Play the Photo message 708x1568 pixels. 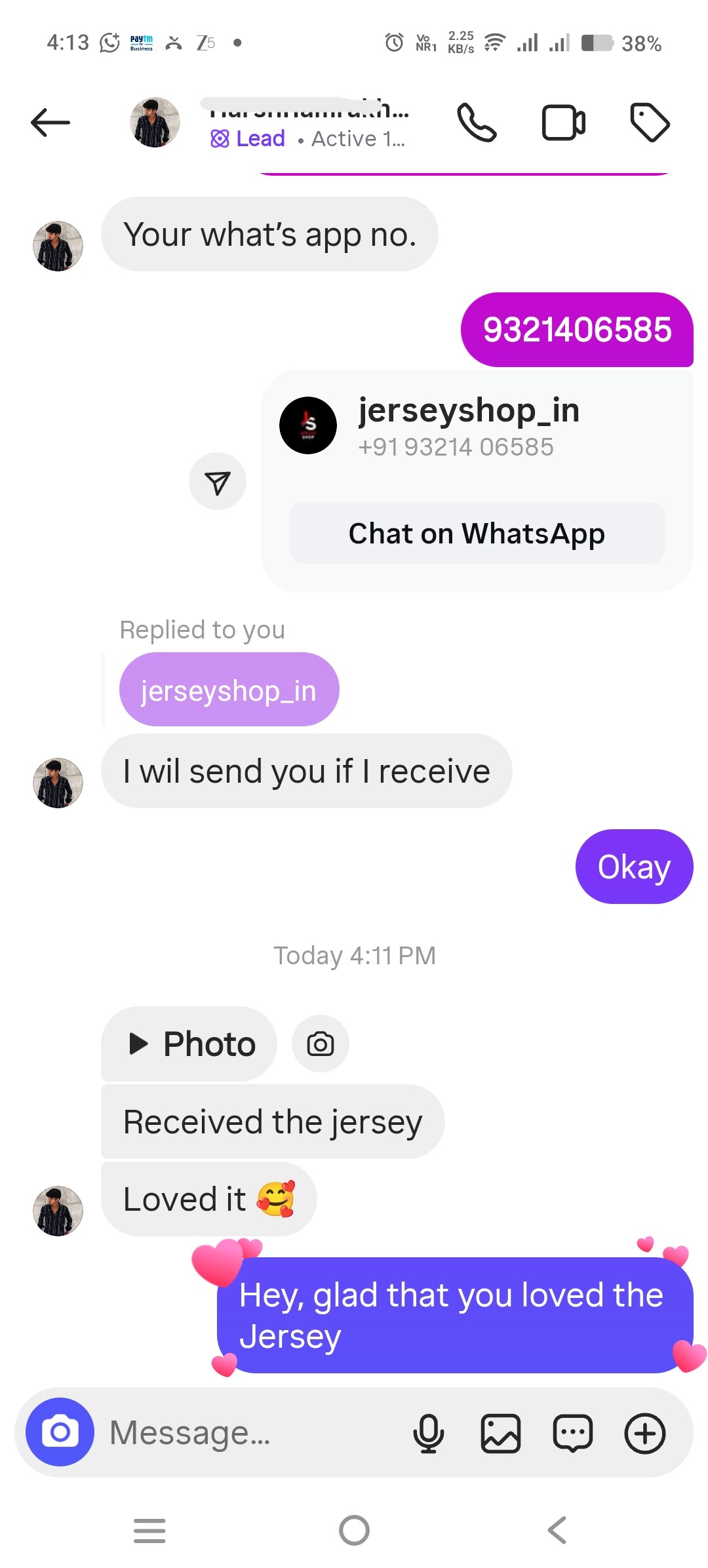189,1044
